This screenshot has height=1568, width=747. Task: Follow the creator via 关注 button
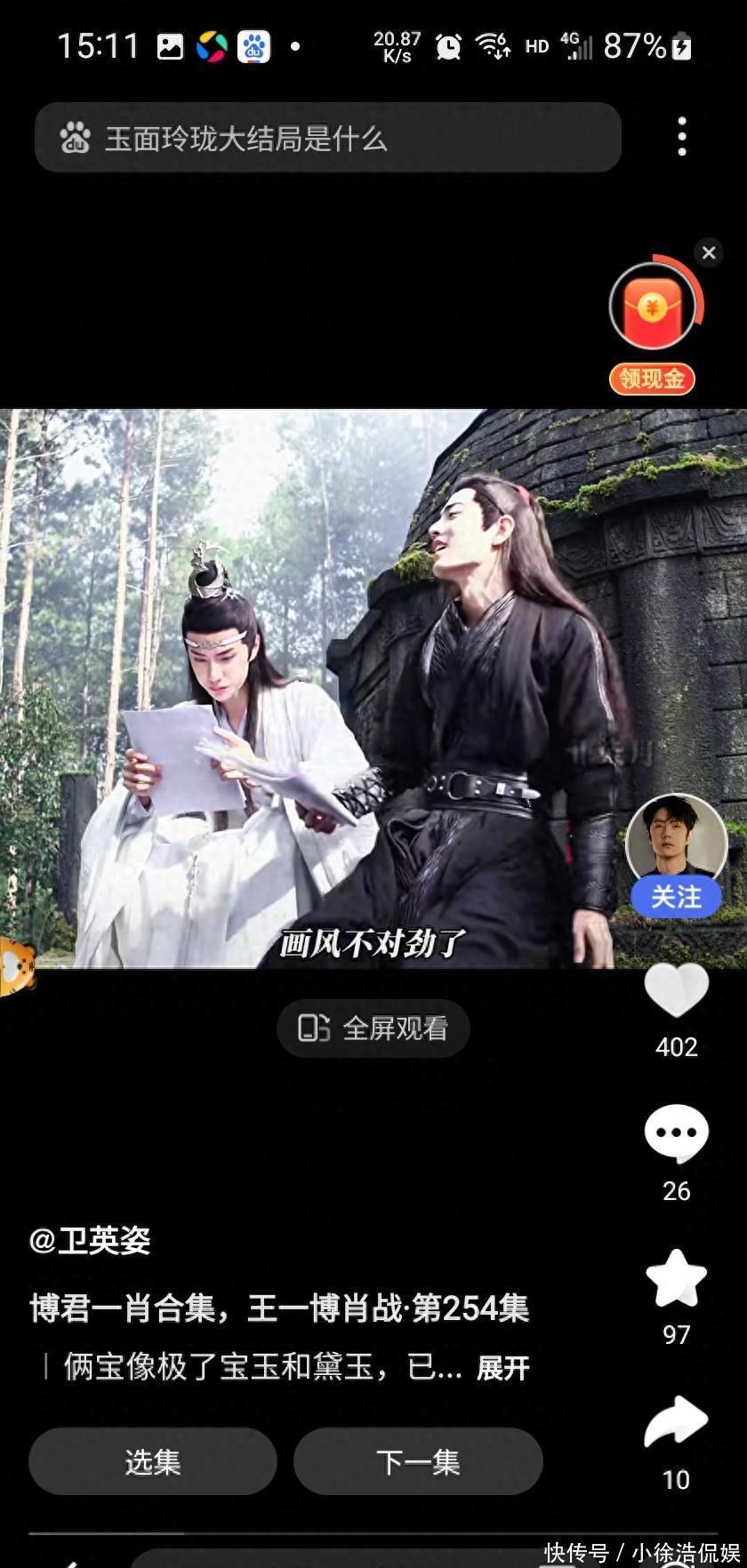[x=676, y=897]
